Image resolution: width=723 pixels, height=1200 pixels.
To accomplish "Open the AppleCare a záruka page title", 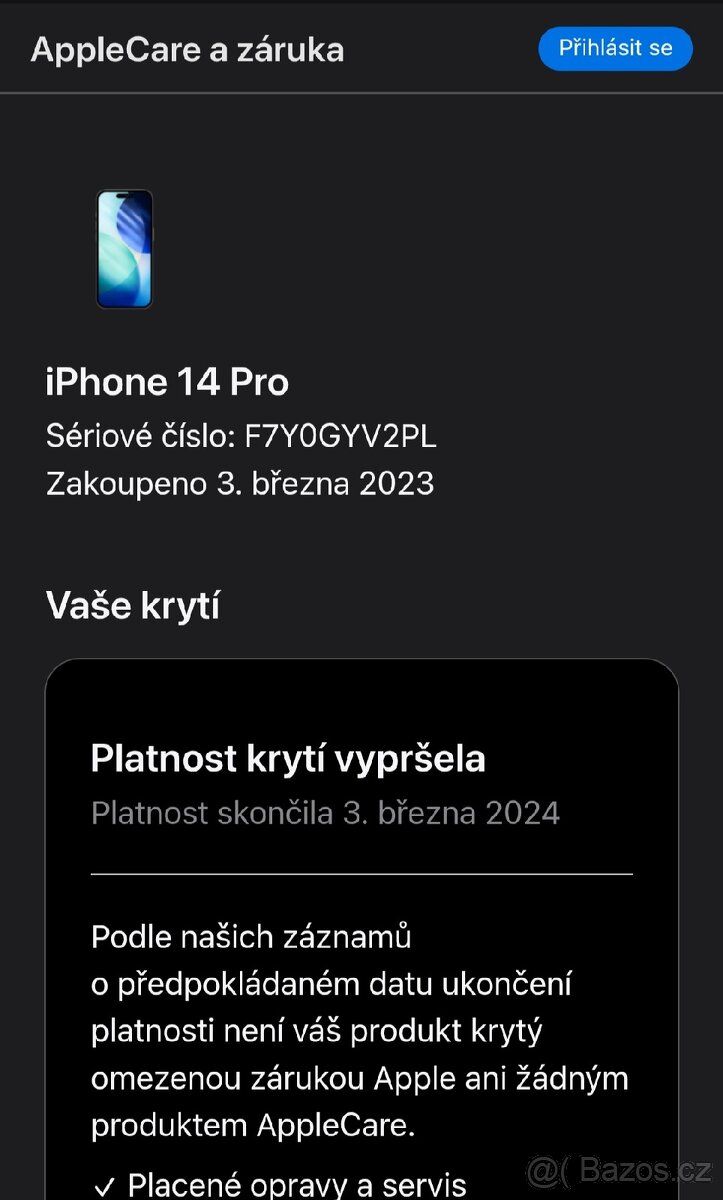I will click(x=189, y=48).
